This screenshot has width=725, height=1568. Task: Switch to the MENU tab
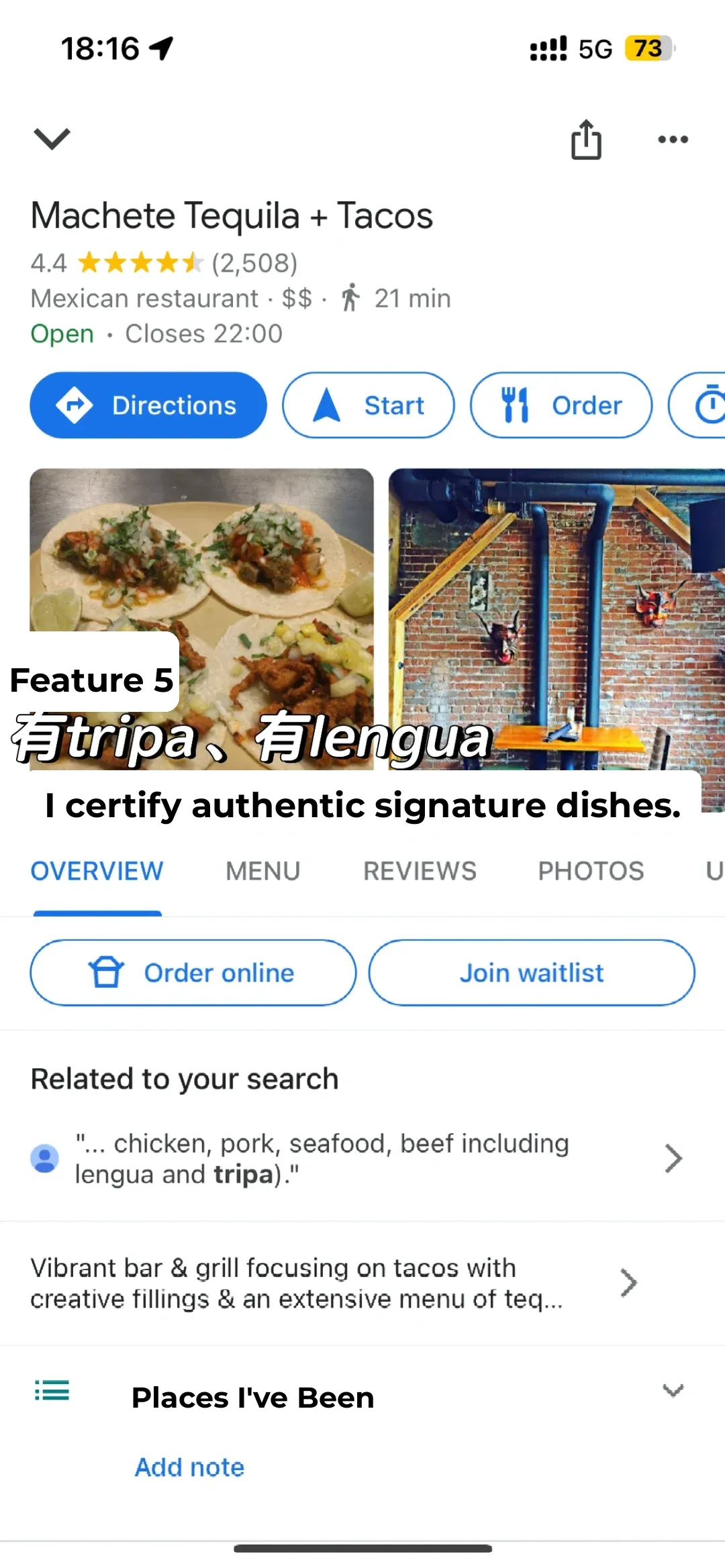262,870
